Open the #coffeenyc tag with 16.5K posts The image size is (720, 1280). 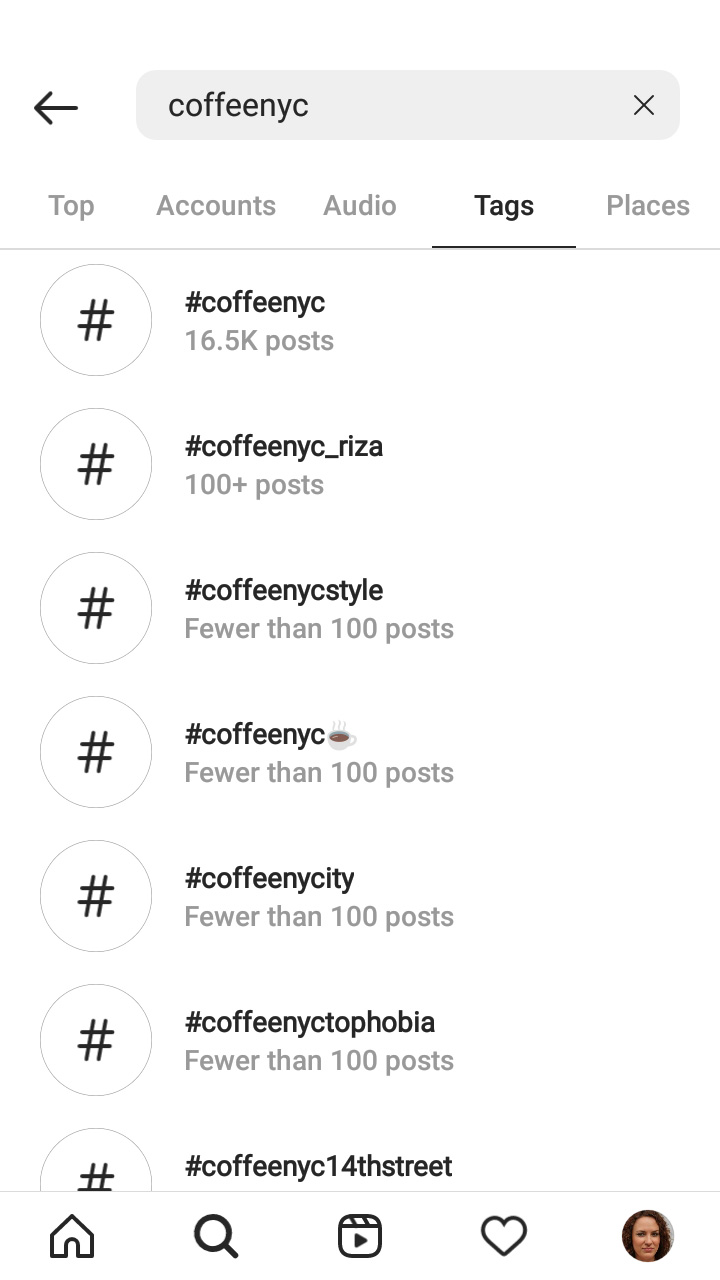click(x=360, y=320)
